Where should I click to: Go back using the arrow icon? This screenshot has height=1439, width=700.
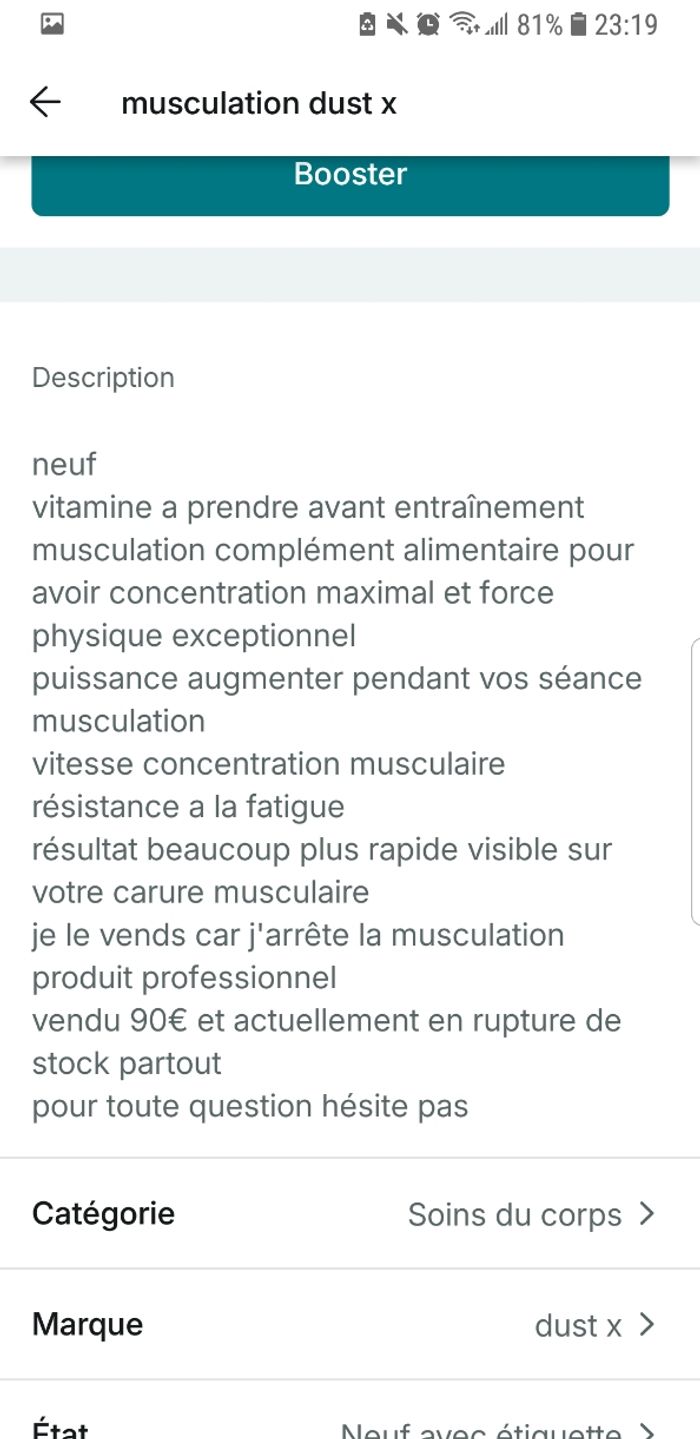45,103
